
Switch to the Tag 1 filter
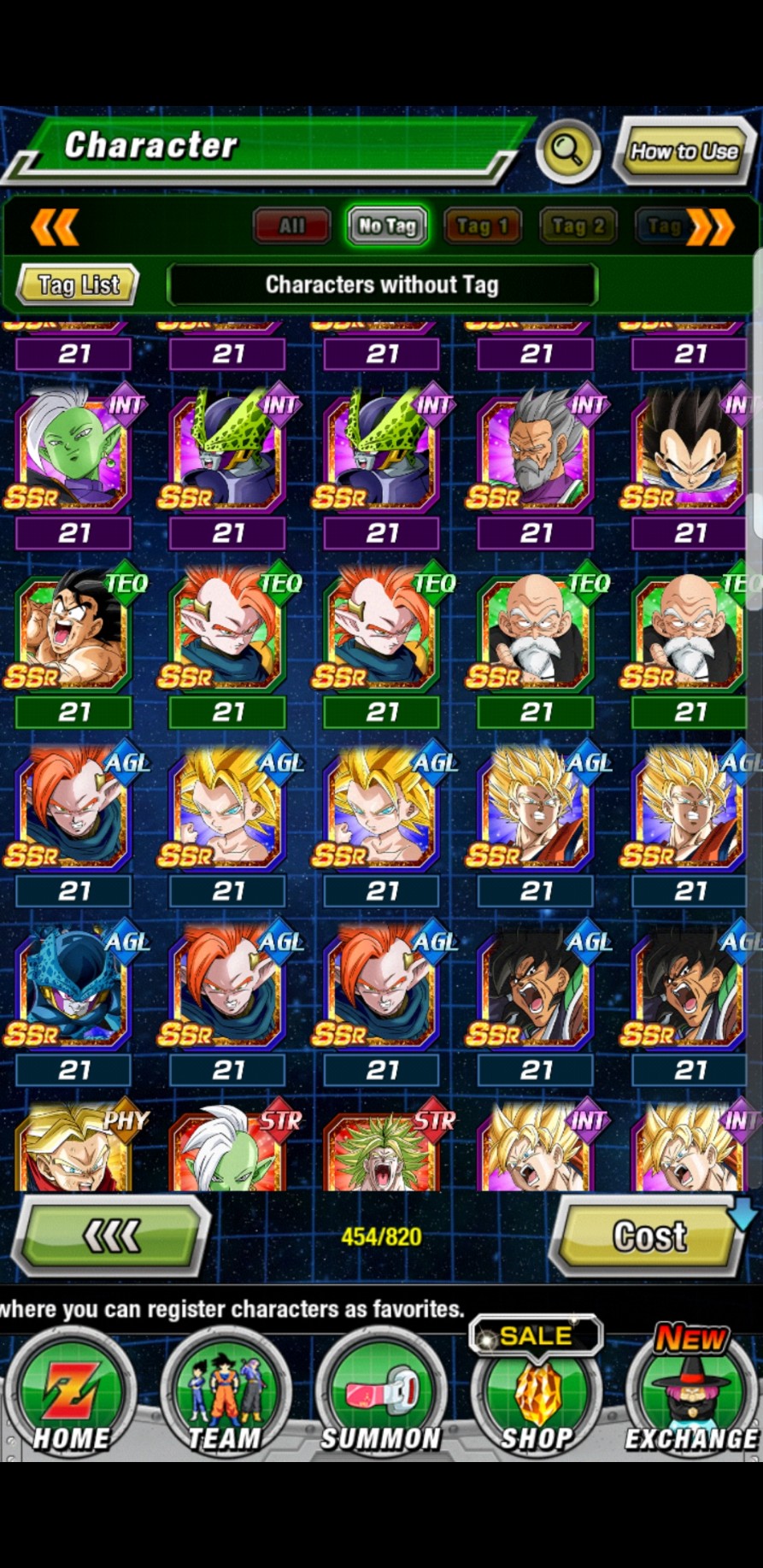[x=483, y=226]
